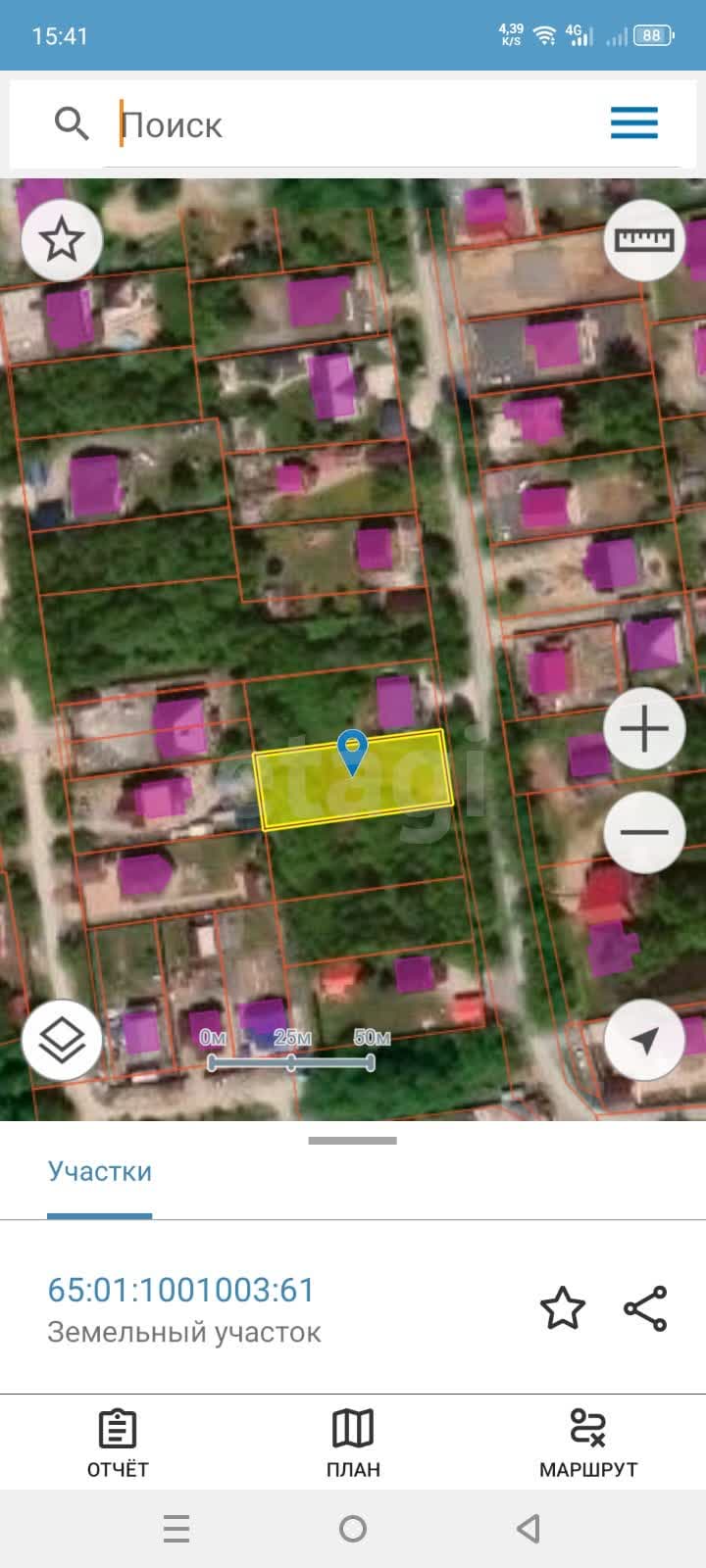Build a МАРШРУТ to the parcel

click(588, 1444)
